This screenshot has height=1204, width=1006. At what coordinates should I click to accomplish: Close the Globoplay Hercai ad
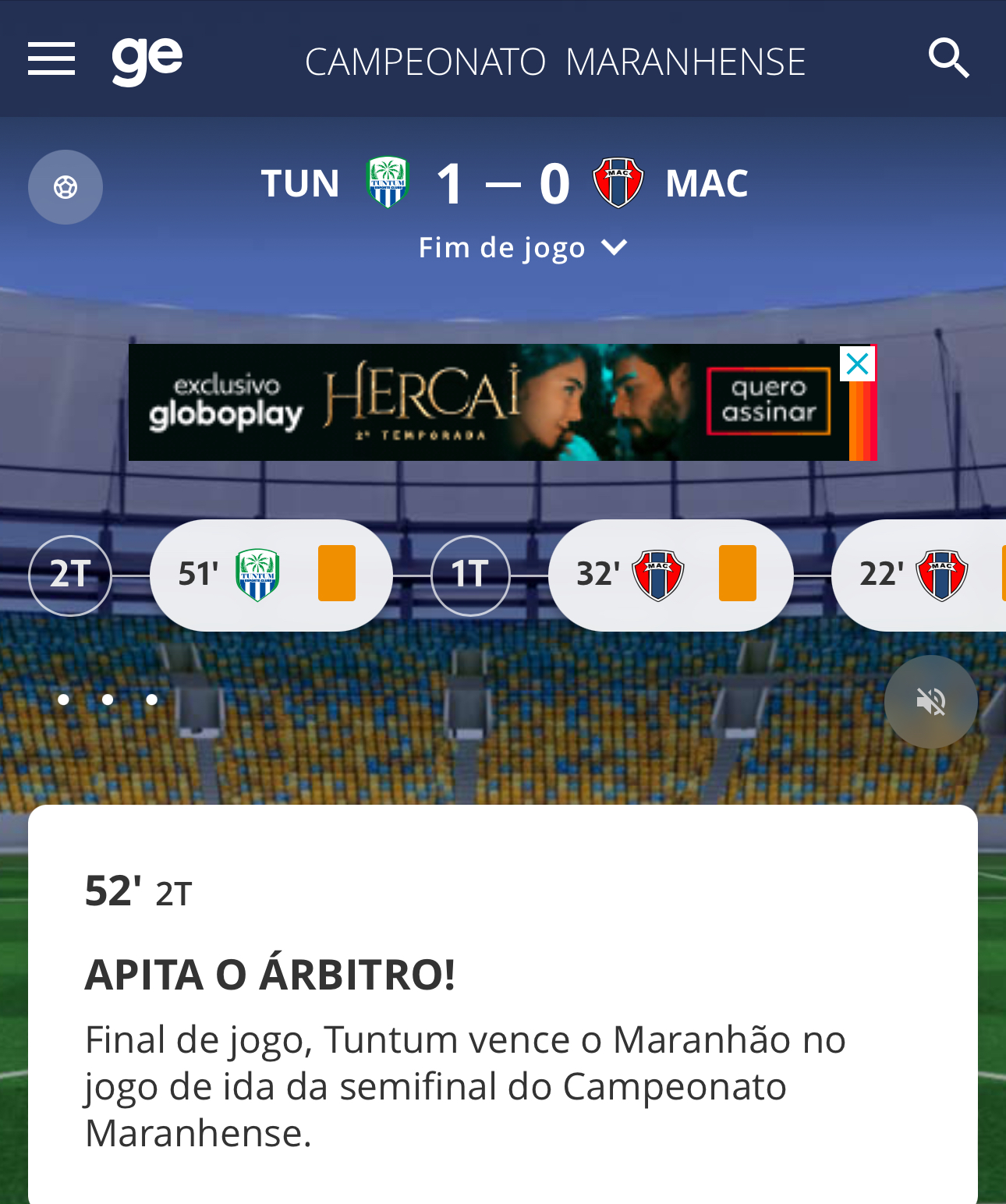[857, 363]
